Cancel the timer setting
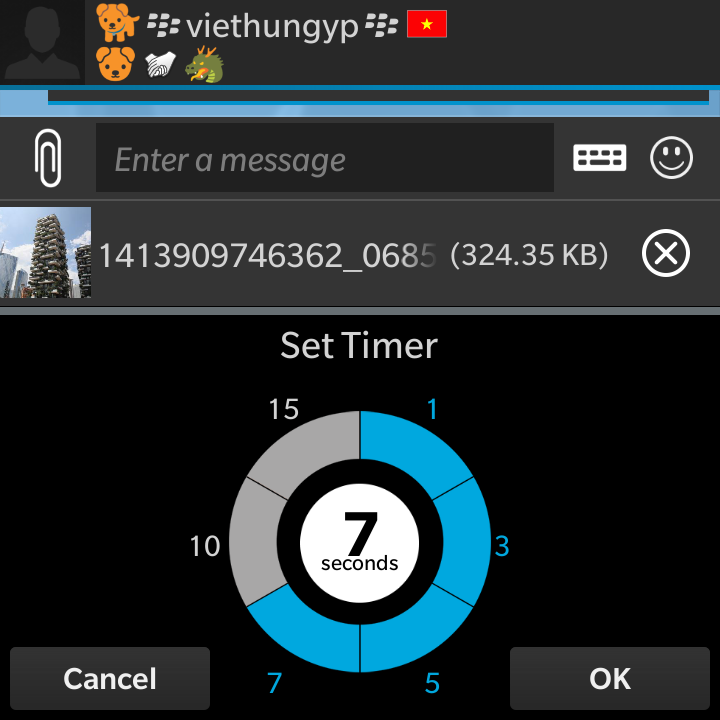Viewport: 720px width, 720px height. pyautogui.click(x=110, y=679)
